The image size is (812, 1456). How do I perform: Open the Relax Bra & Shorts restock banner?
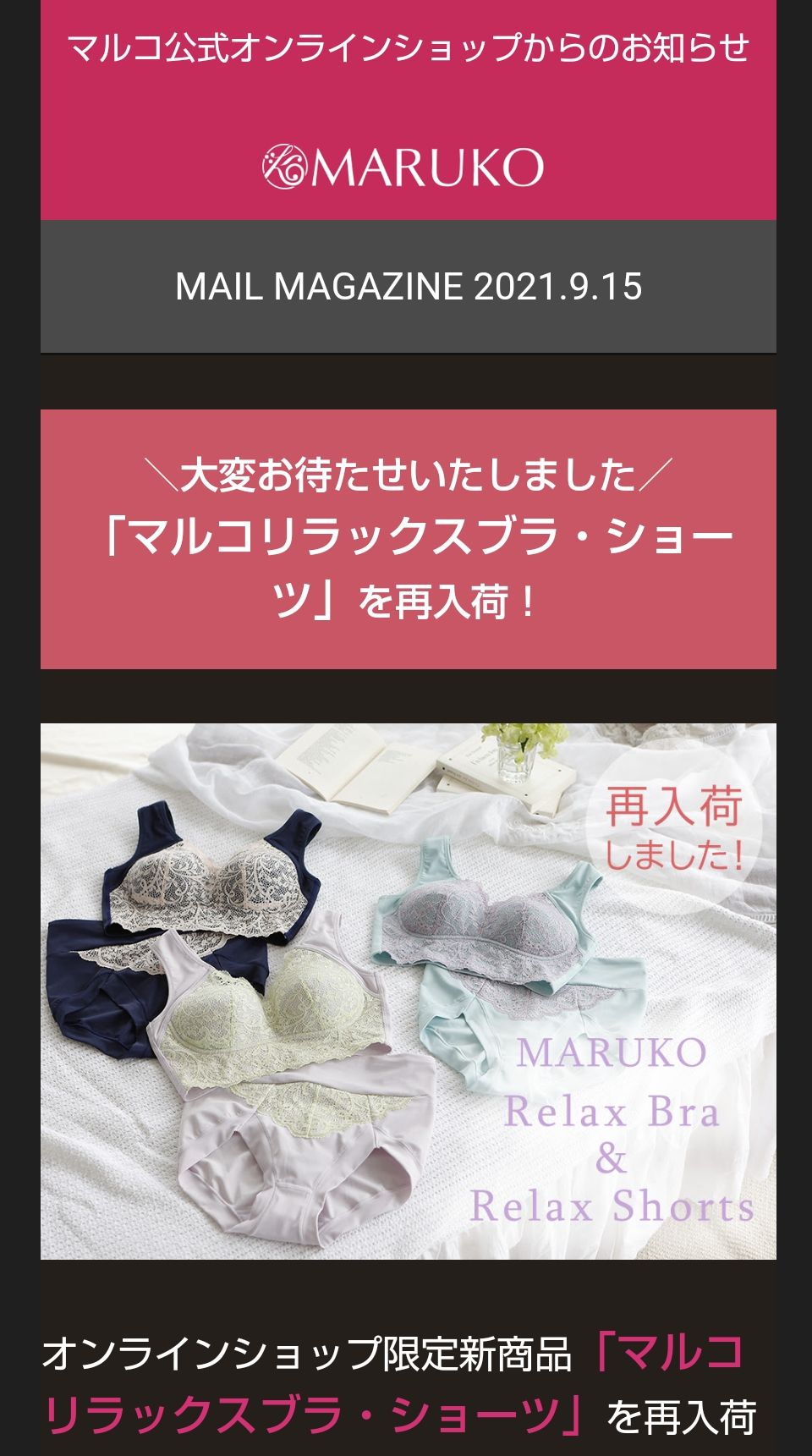(408, 990)
